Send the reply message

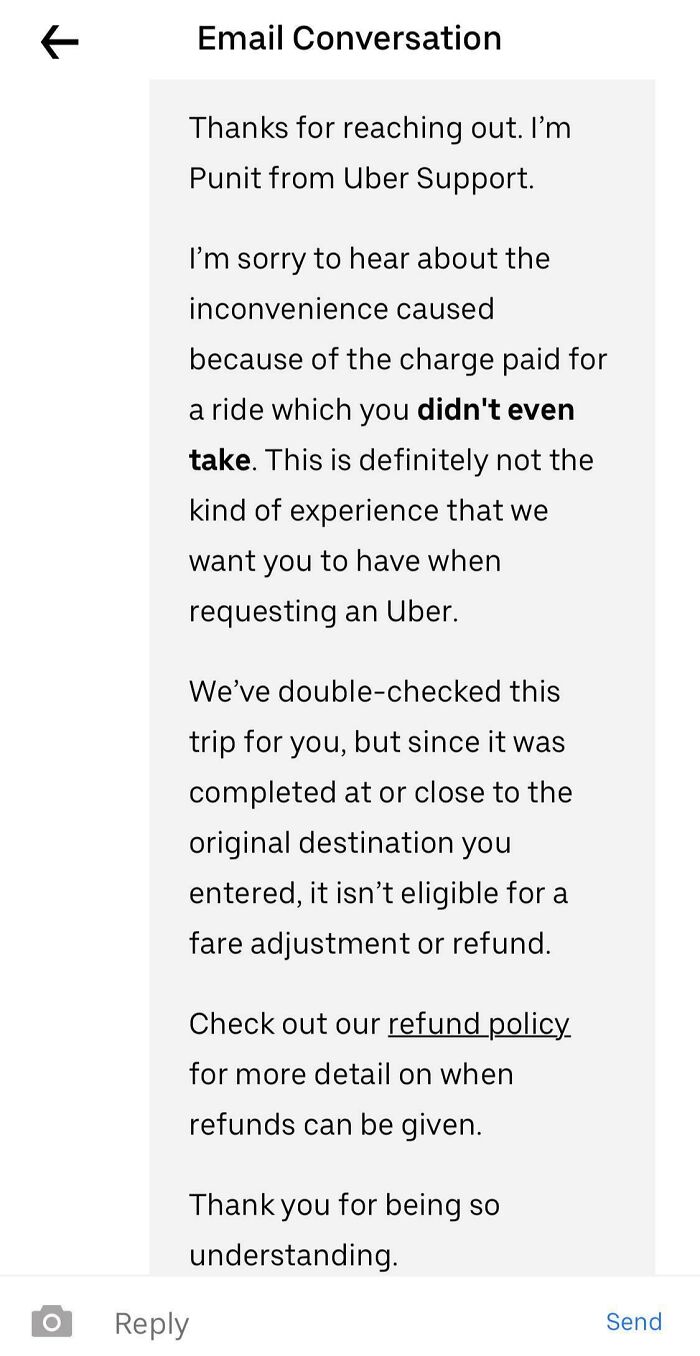(634, 1322)
